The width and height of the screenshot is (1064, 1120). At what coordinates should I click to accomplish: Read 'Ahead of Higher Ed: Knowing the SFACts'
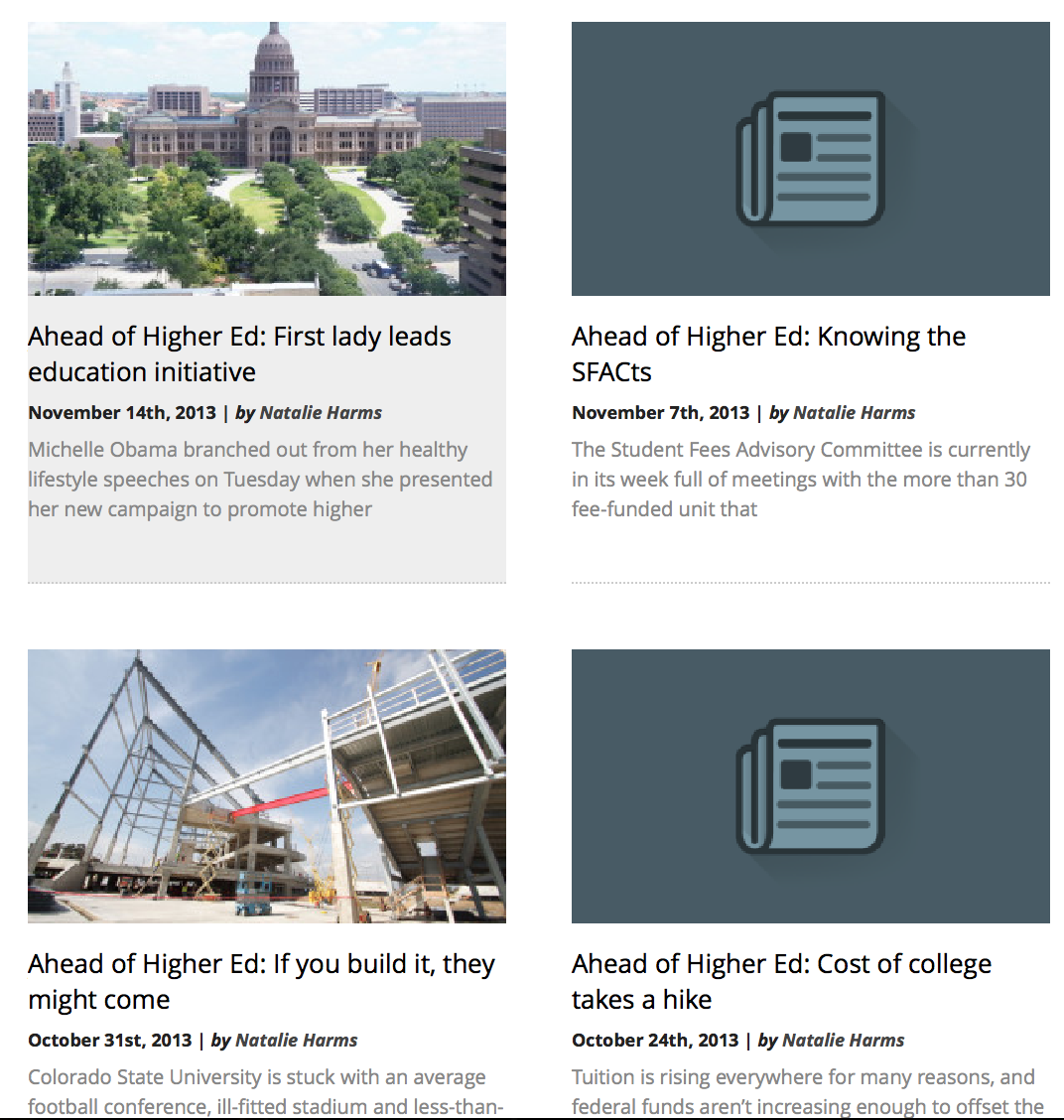coord(768,353)
